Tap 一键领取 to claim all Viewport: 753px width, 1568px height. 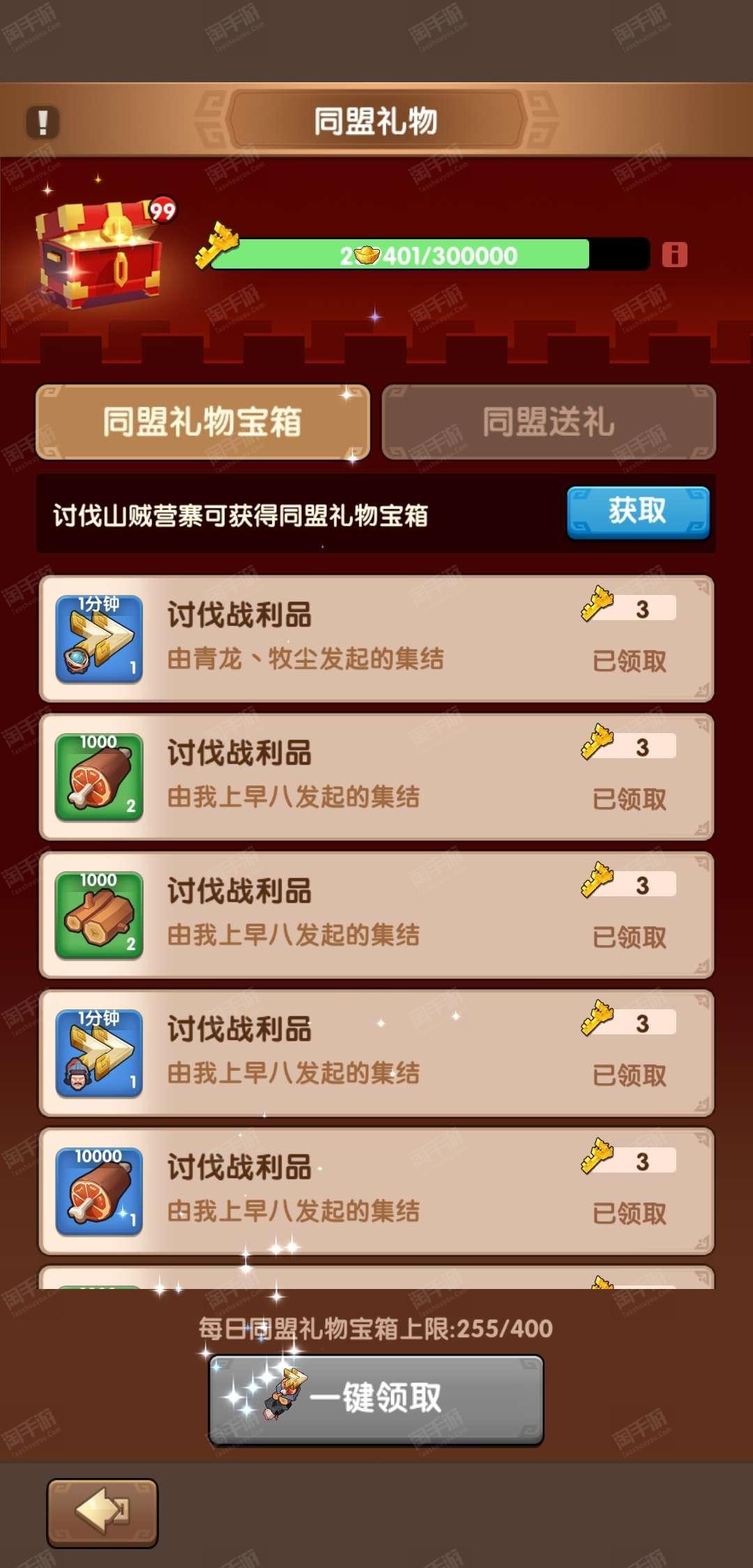(376, 1399)
